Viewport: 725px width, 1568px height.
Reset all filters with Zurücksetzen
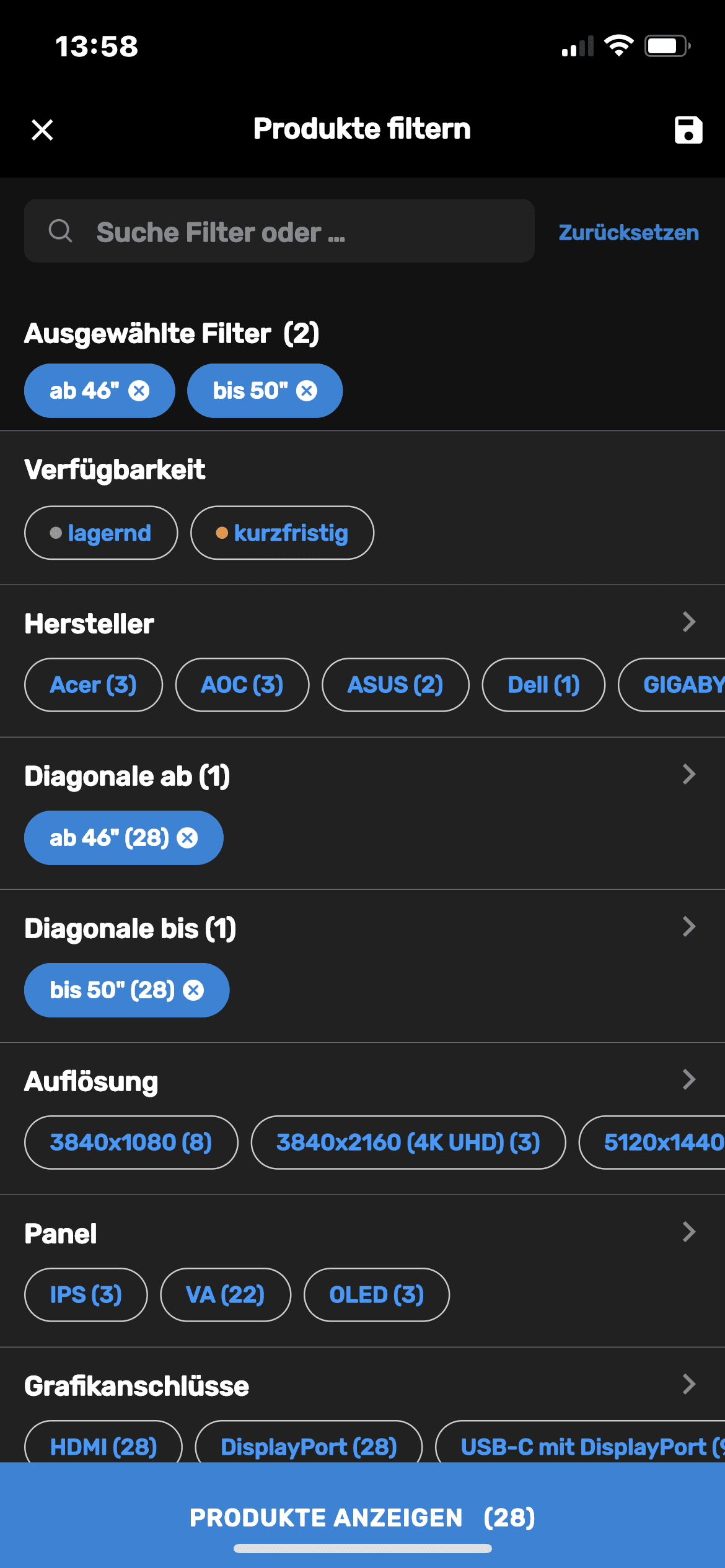(628, 233)
